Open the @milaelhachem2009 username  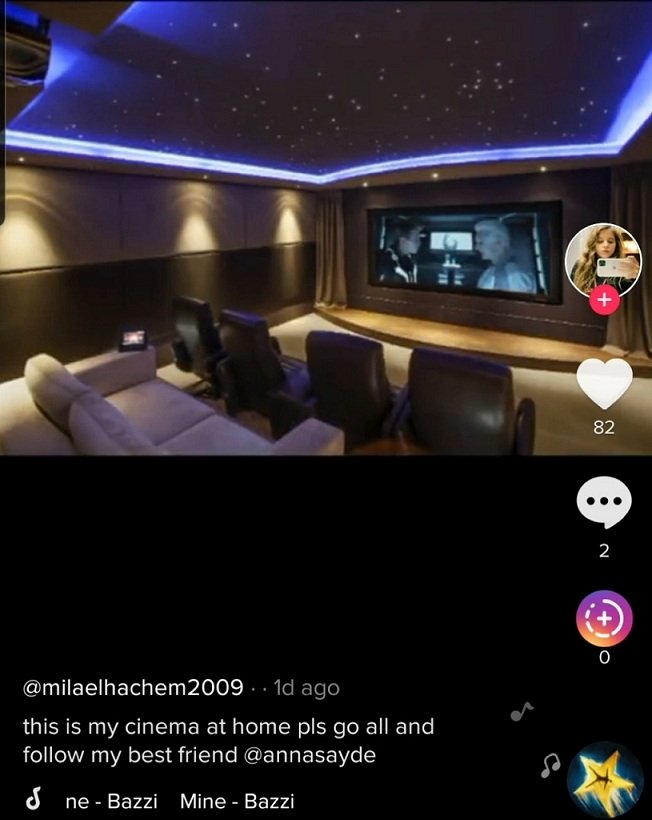[133, 688]
